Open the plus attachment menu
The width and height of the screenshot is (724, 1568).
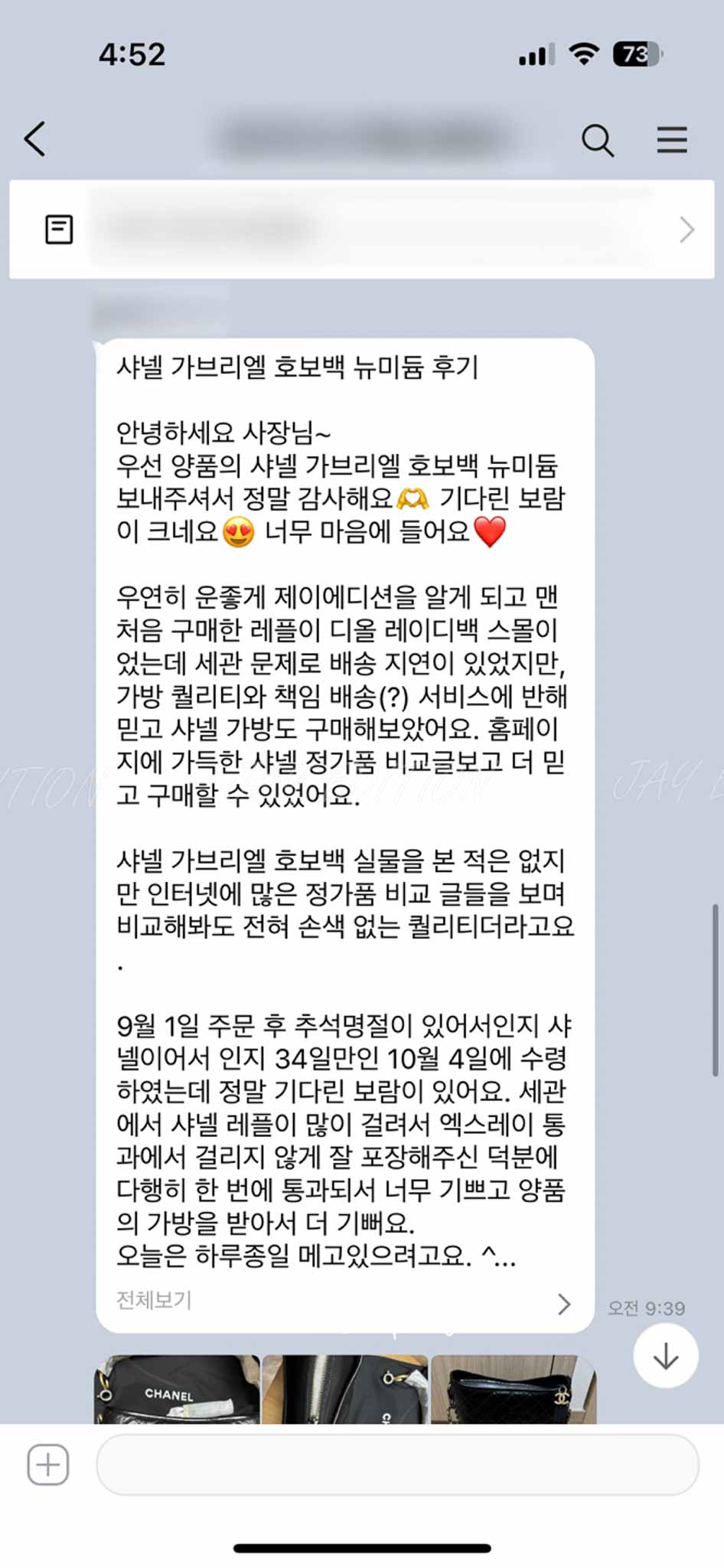[x=48, y=1465]
